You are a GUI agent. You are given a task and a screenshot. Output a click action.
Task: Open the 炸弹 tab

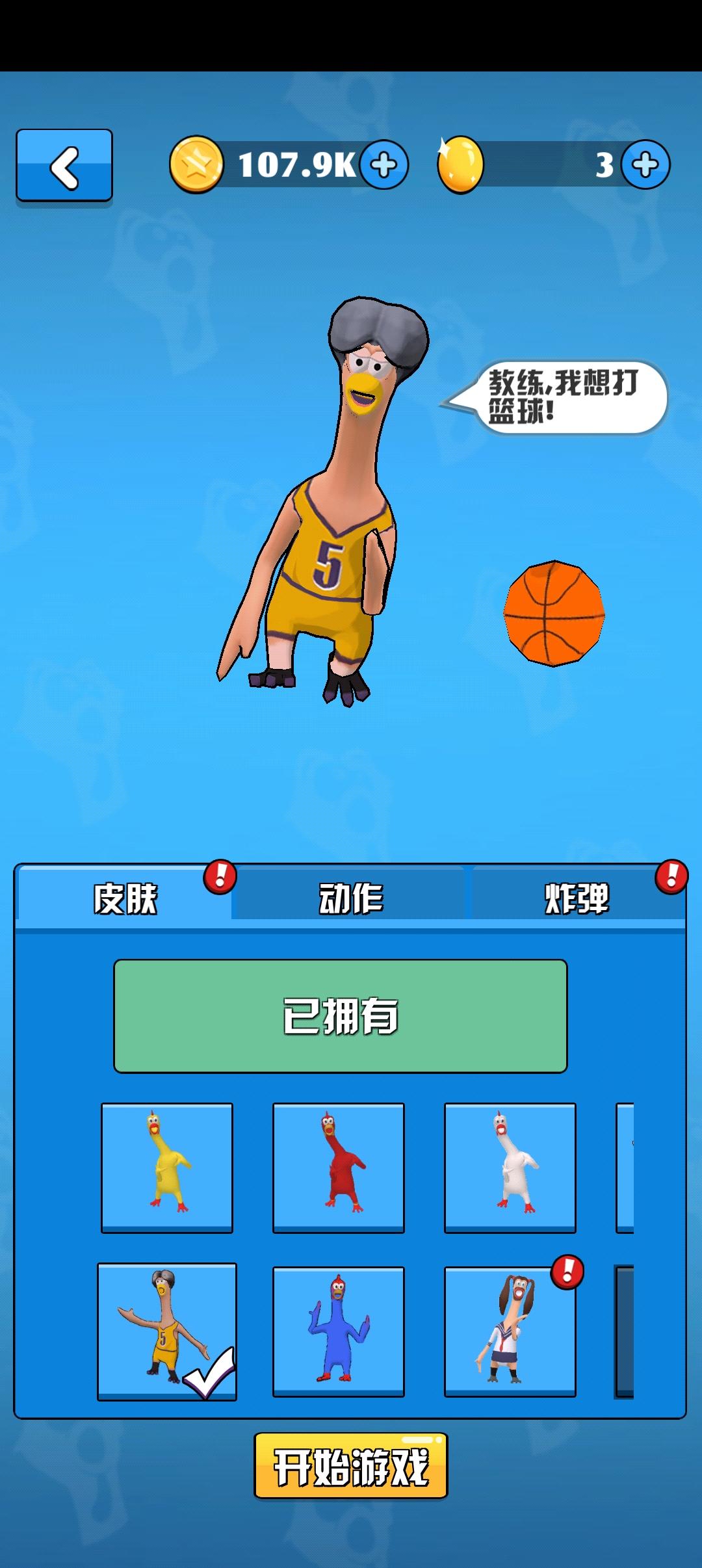tap(577, 898)
